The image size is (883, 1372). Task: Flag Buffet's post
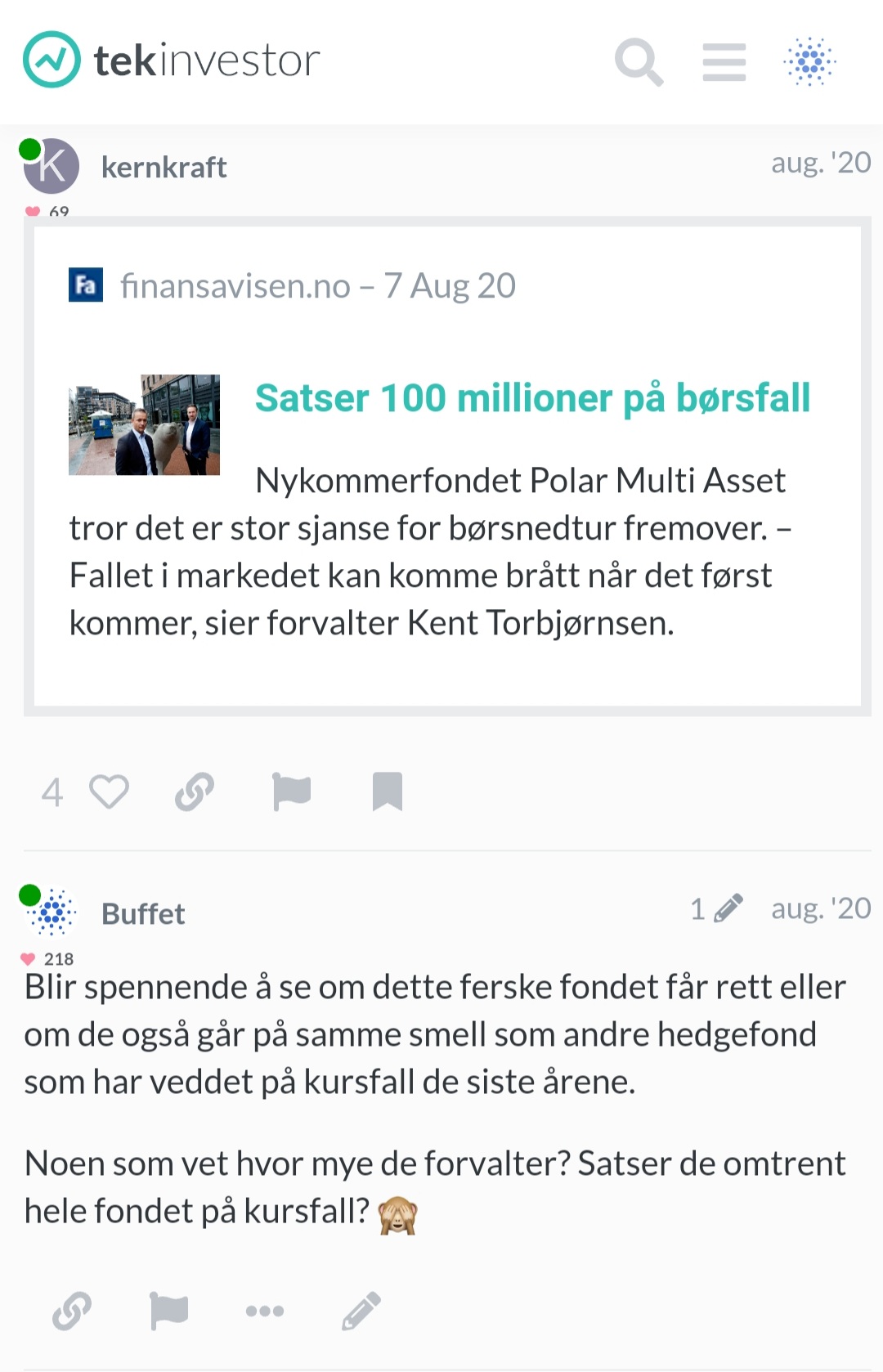[169, 1311]
